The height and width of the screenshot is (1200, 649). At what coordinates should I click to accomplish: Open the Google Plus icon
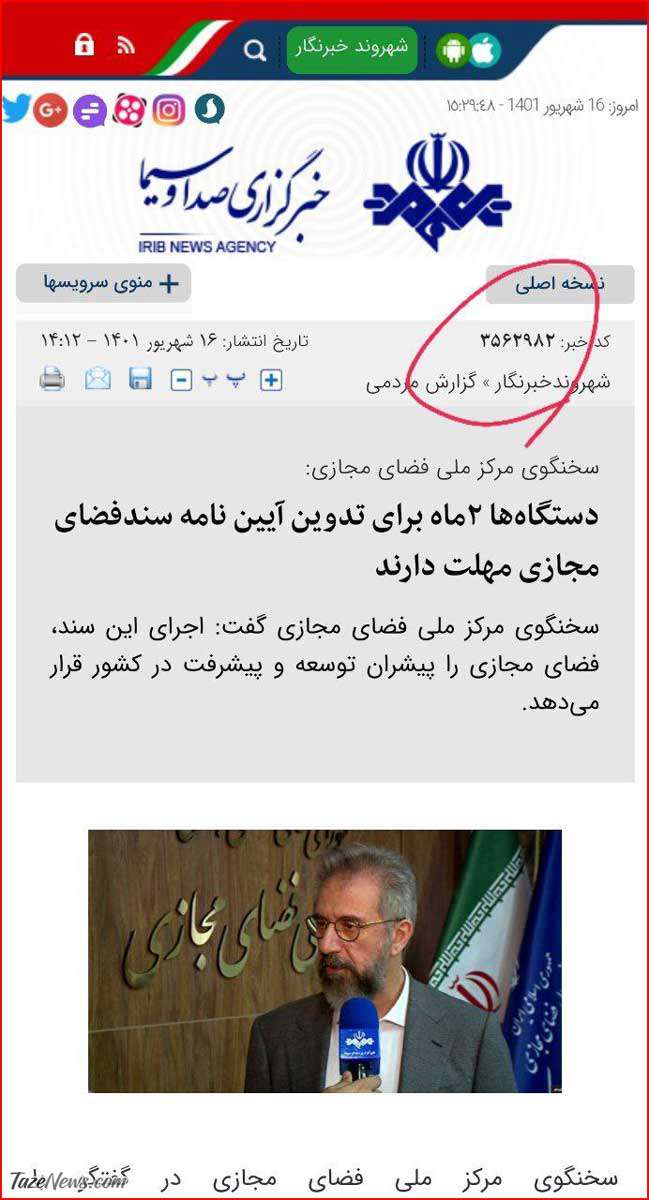[49, 109]
